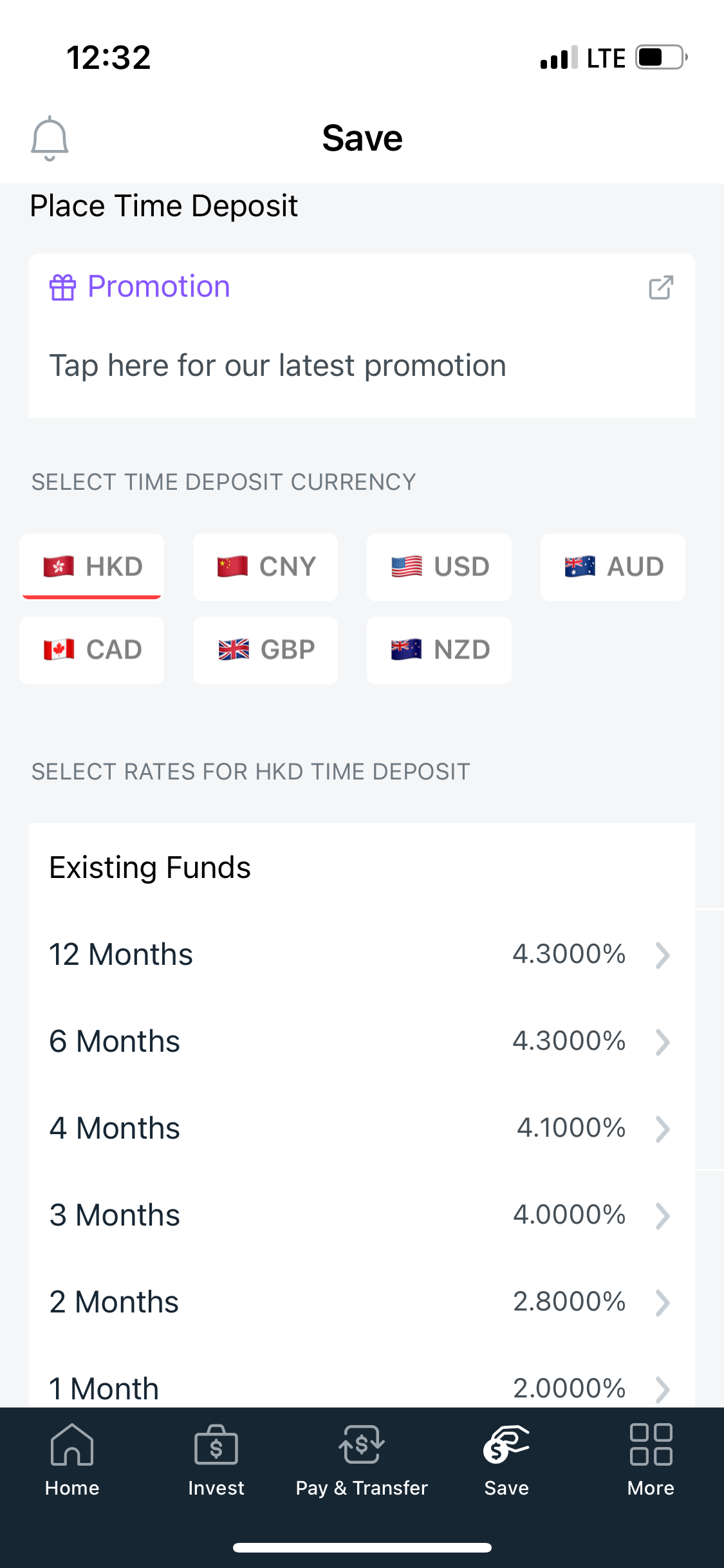Open the 12 Months rate row
The width and height of the screenshot is (724, 1568).
[362, 955]
